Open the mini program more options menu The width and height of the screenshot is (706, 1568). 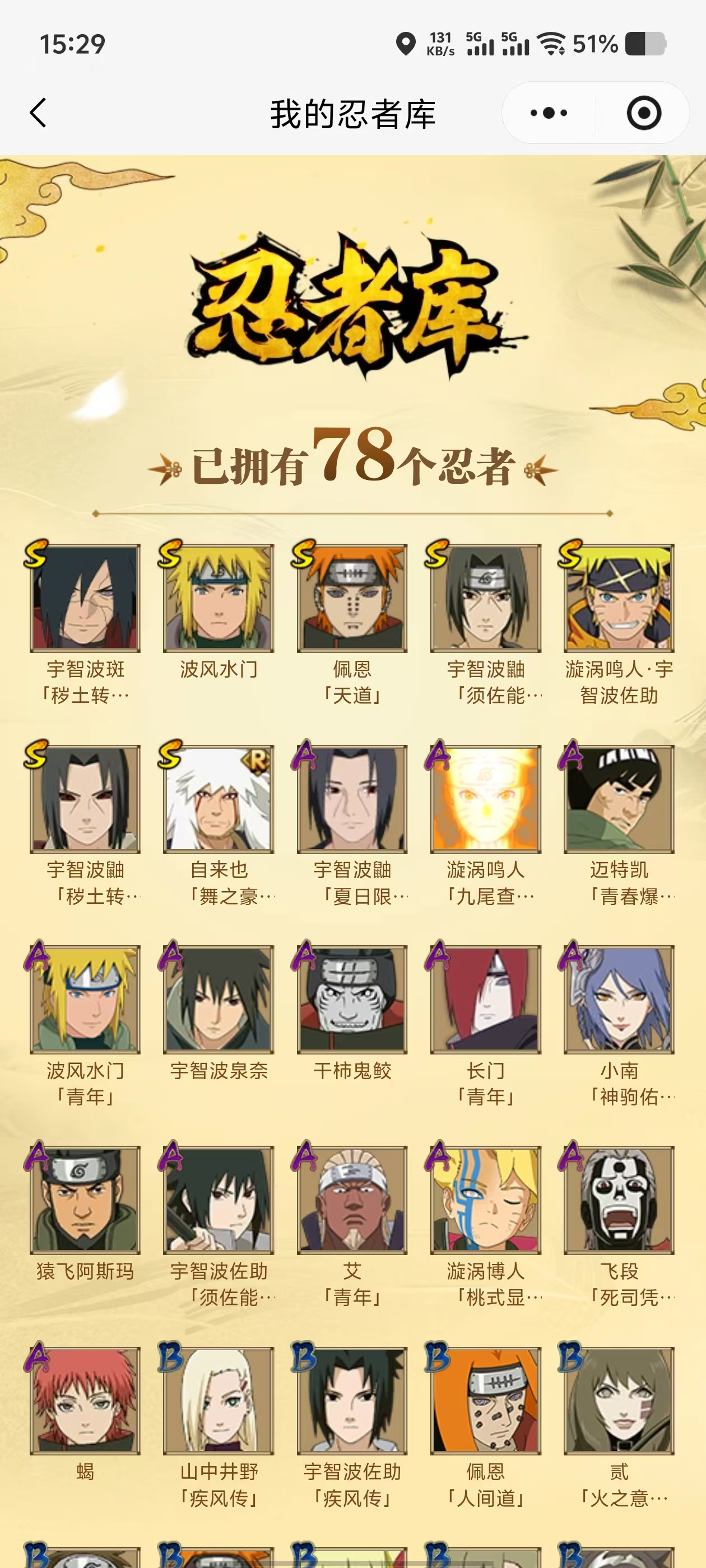coord(548,113)
